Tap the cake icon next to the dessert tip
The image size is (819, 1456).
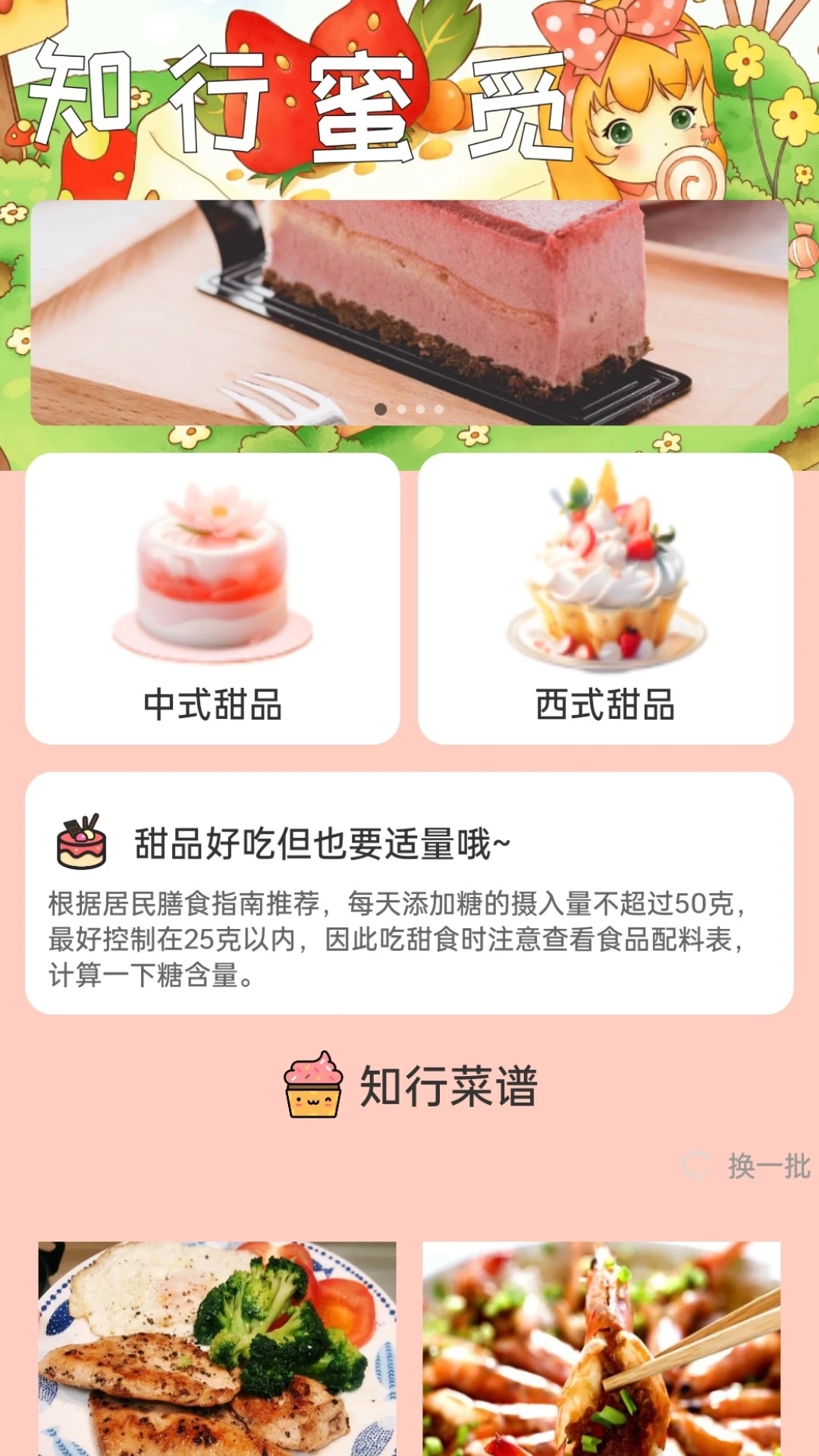point(81,842)
